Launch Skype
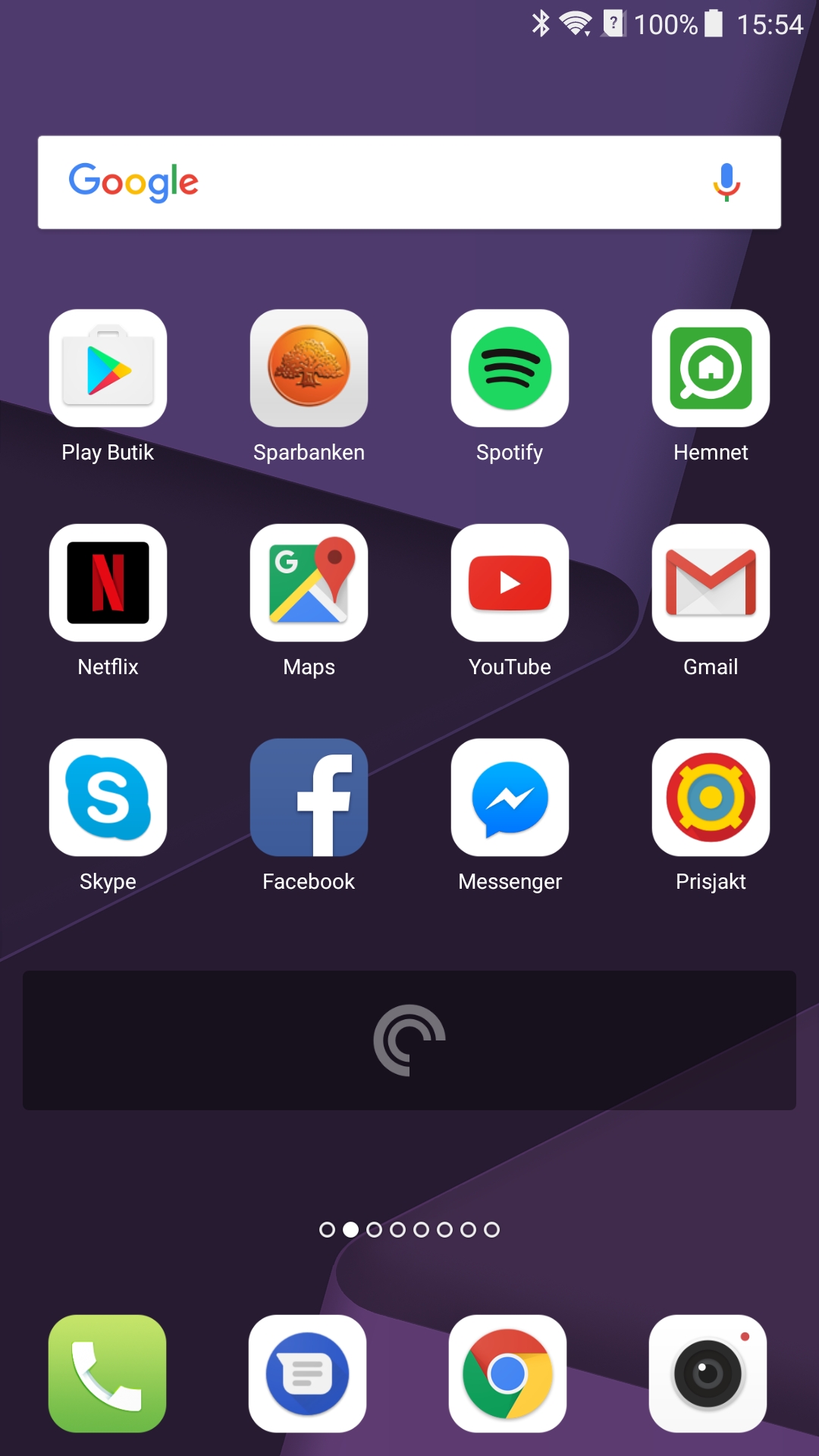Viewport: 819px width, 1456px height. coord(108,798)
